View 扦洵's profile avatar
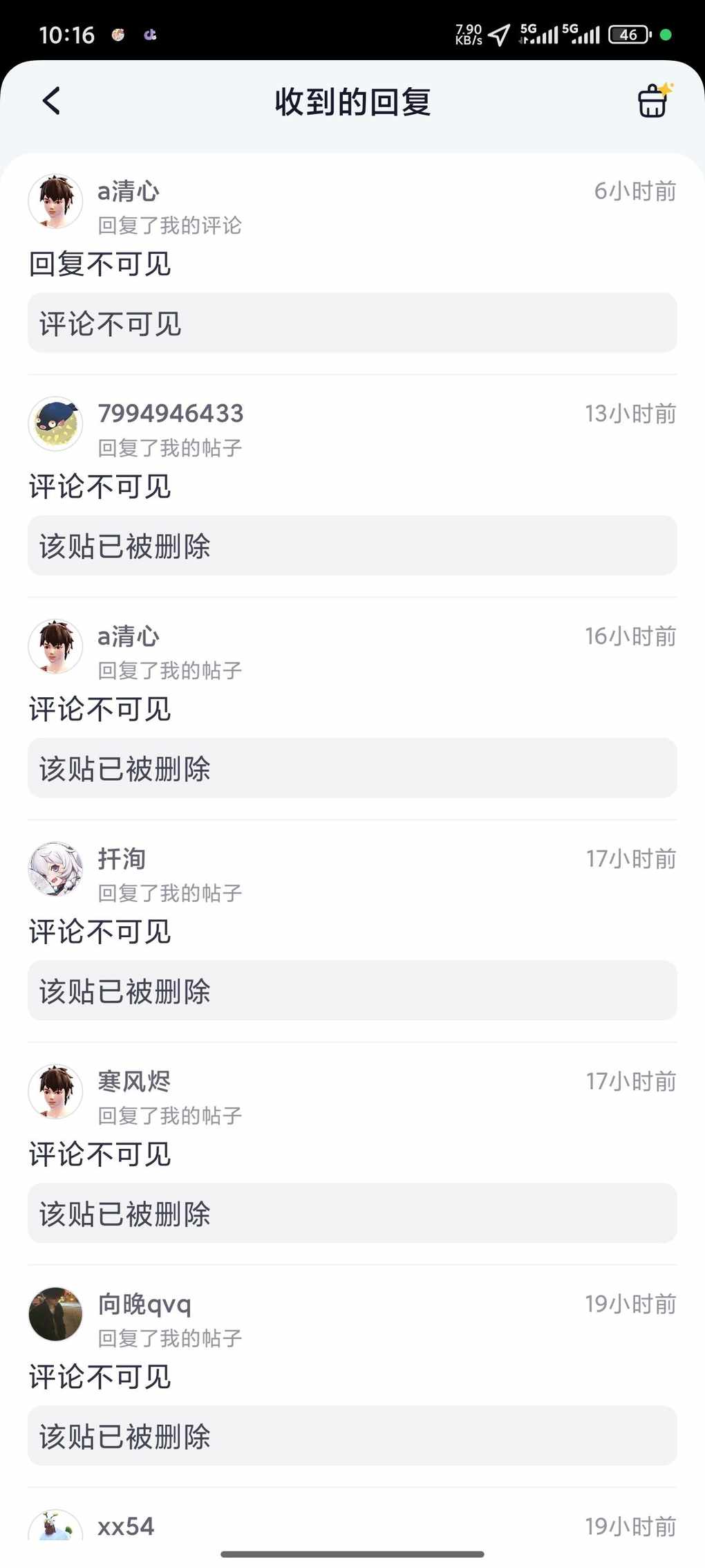Viewport: 705px width, 1568px height. (55, 869)
